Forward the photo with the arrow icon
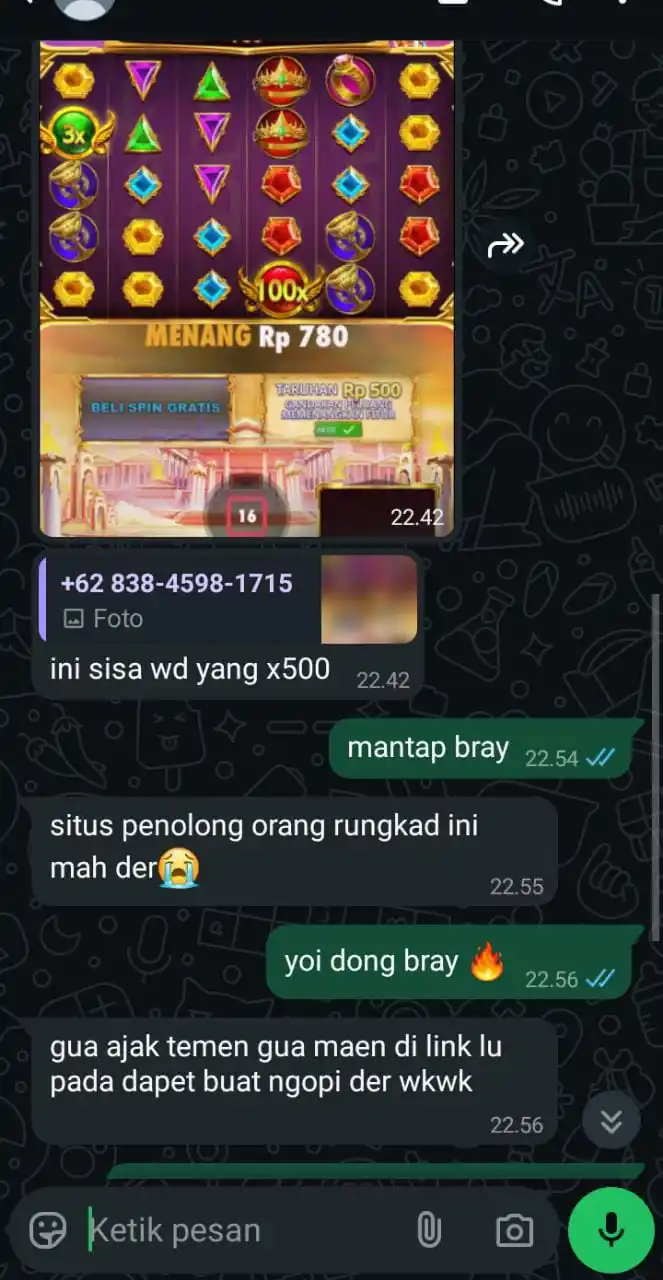 click(x=506, y=245)
